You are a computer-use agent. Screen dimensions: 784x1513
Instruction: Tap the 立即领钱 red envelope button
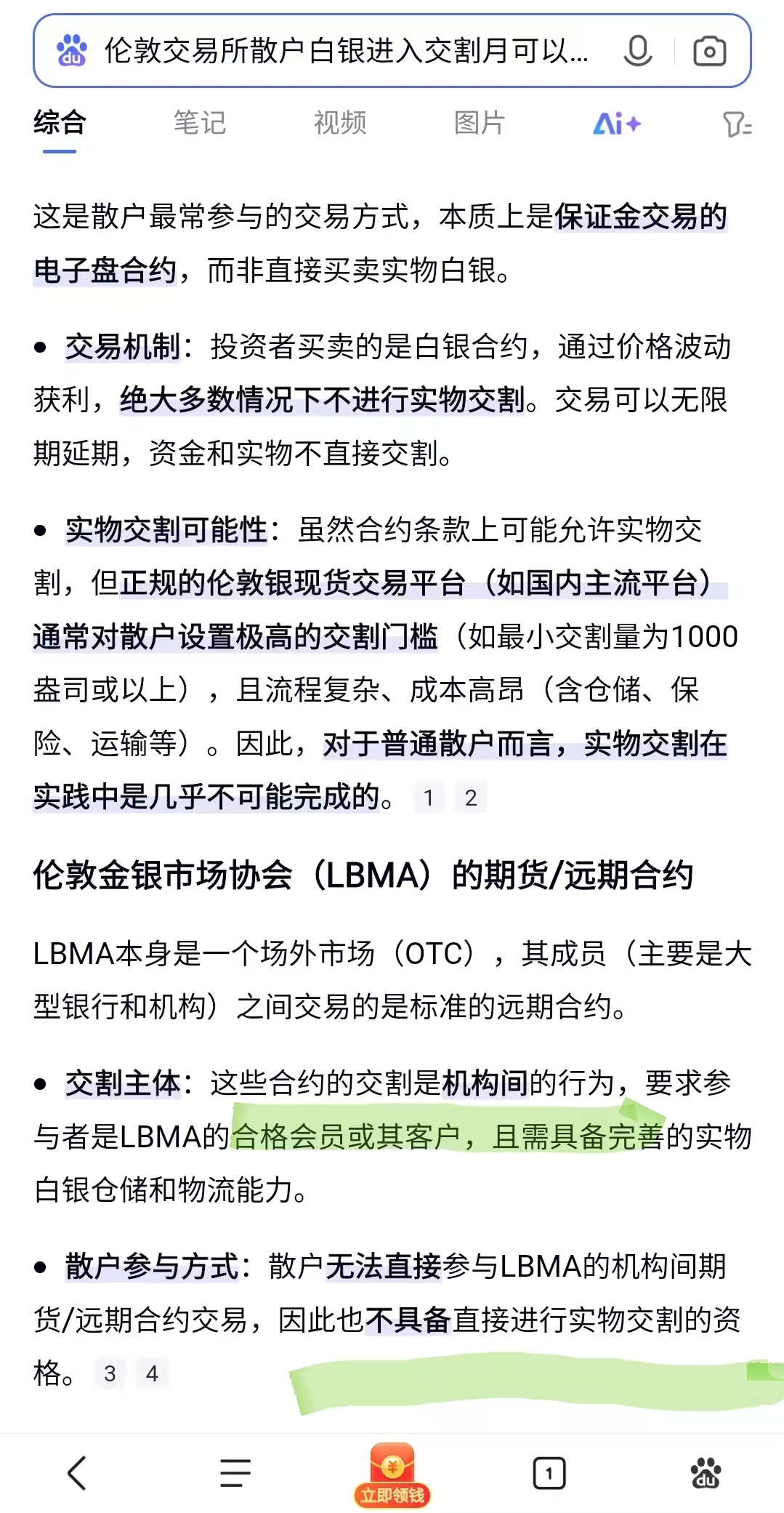(x=392, y=1474)
